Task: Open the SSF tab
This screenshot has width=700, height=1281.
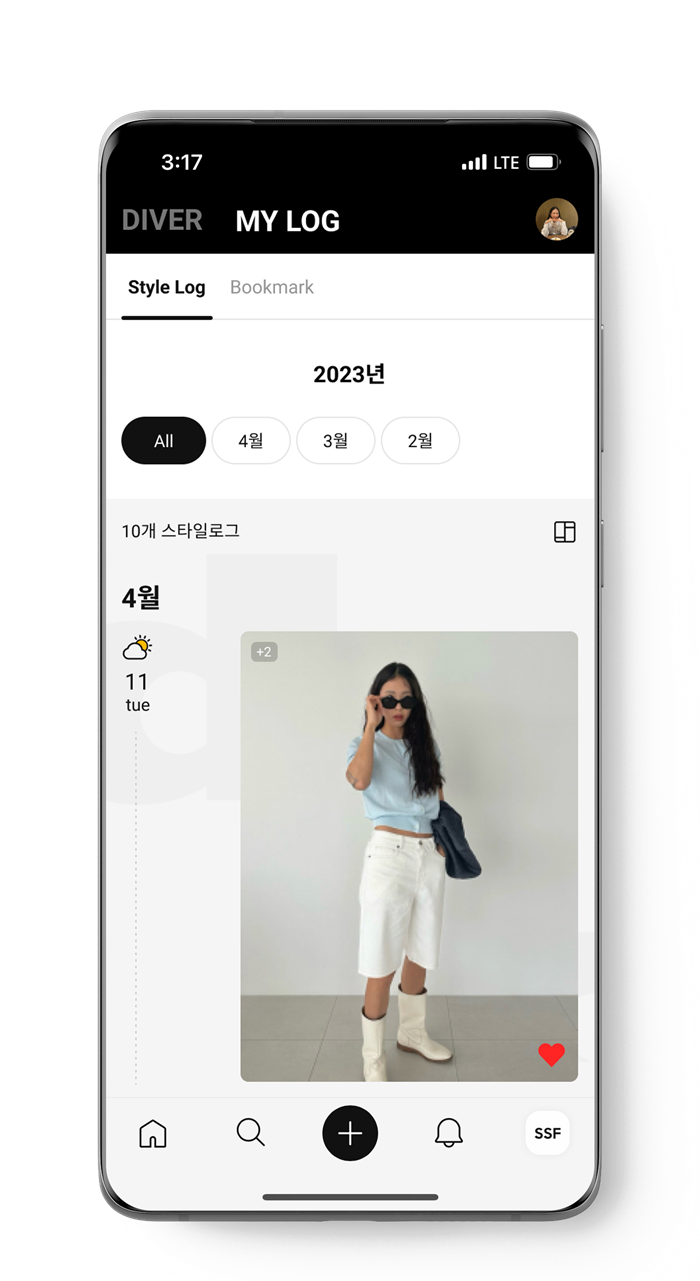Action: (547, 1133)
